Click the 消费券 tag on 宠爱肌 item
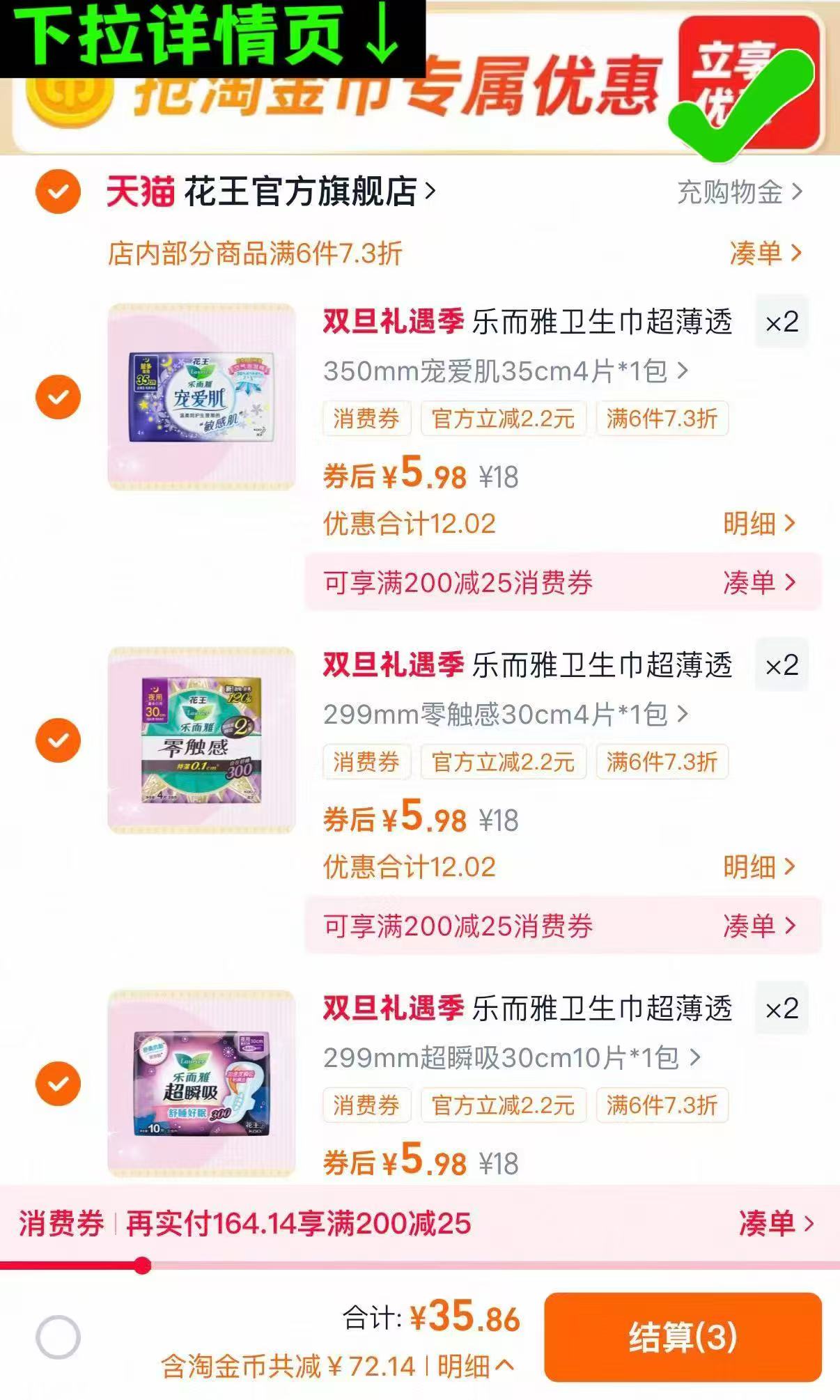 [x=366, y=419]
